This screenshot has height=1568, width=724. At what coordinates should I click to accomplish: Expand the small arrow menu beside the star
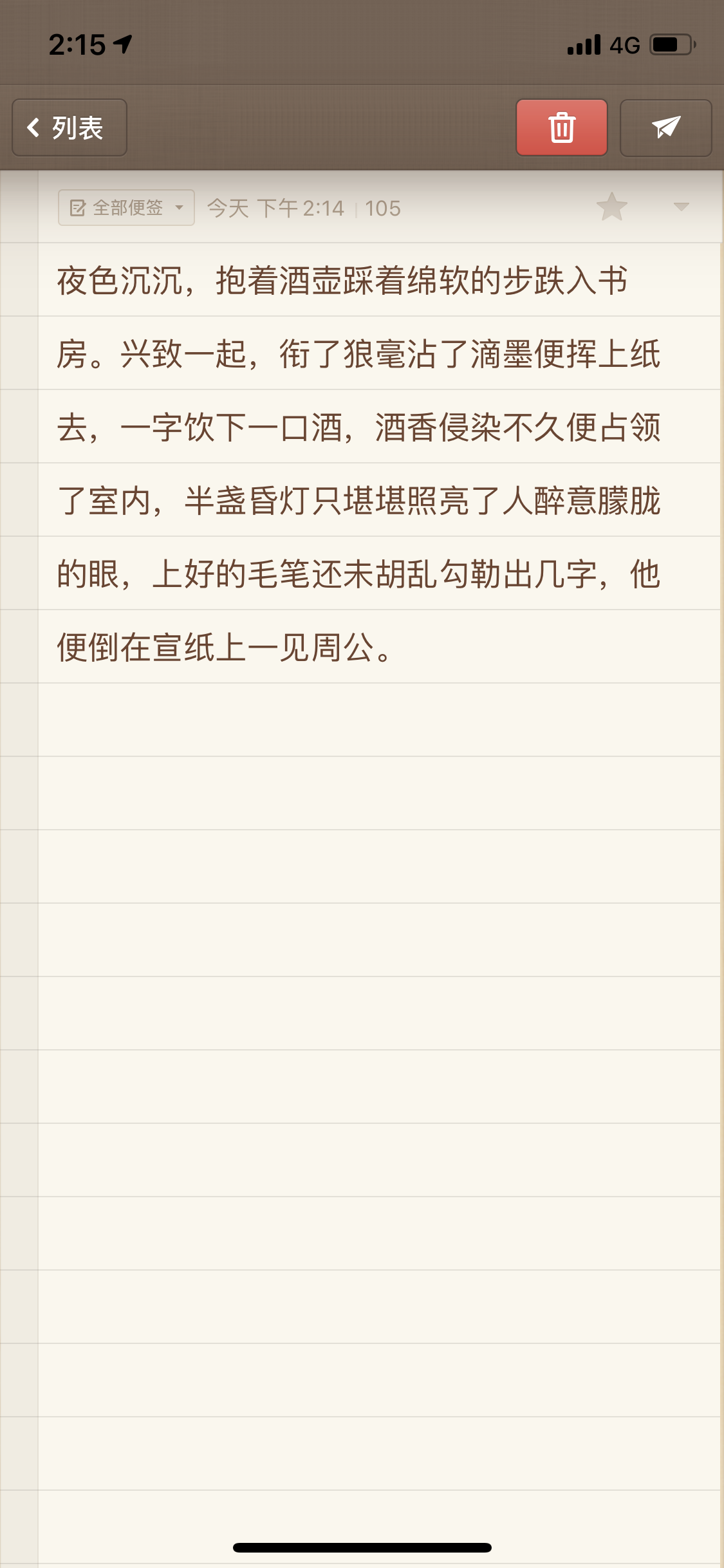681,207
